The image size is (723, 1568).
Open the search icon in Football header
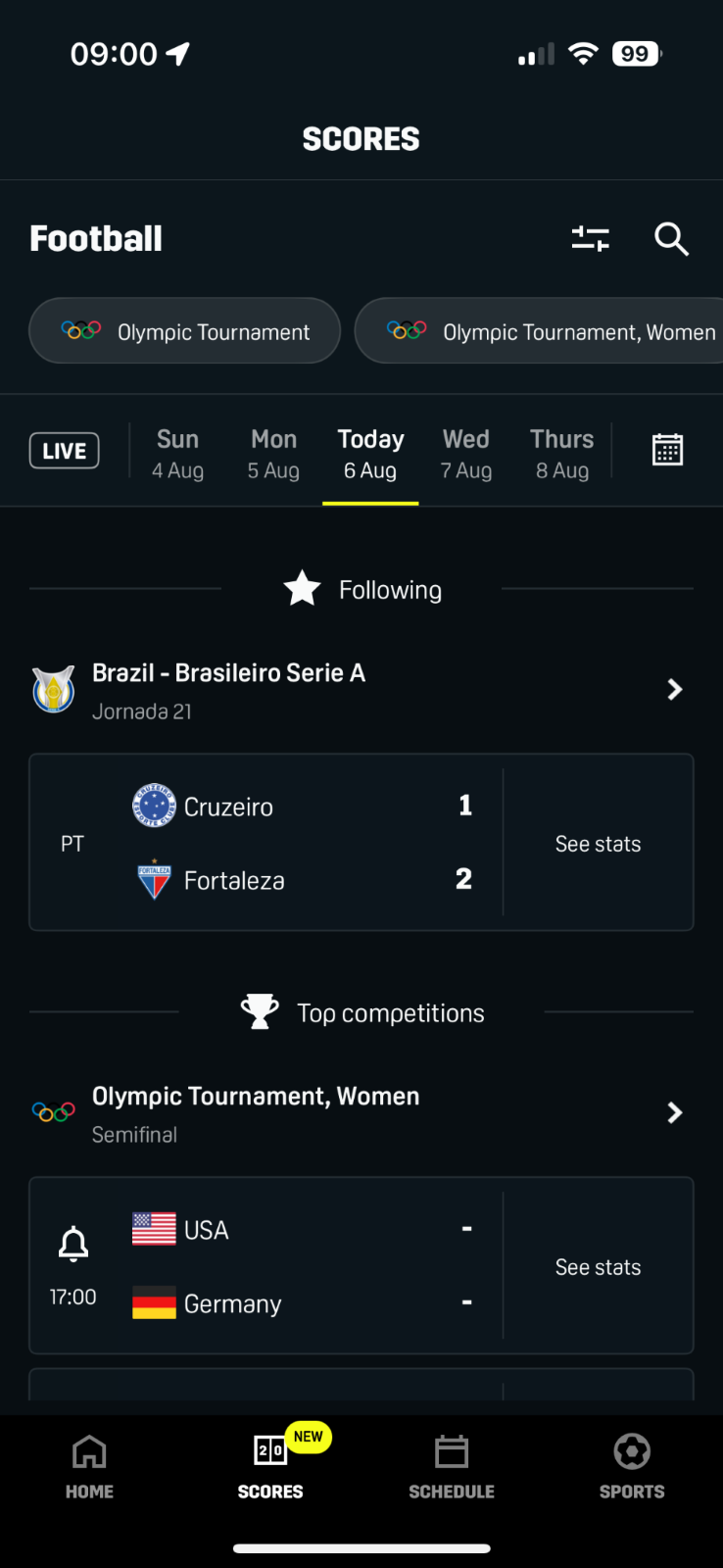coord(671,238)
